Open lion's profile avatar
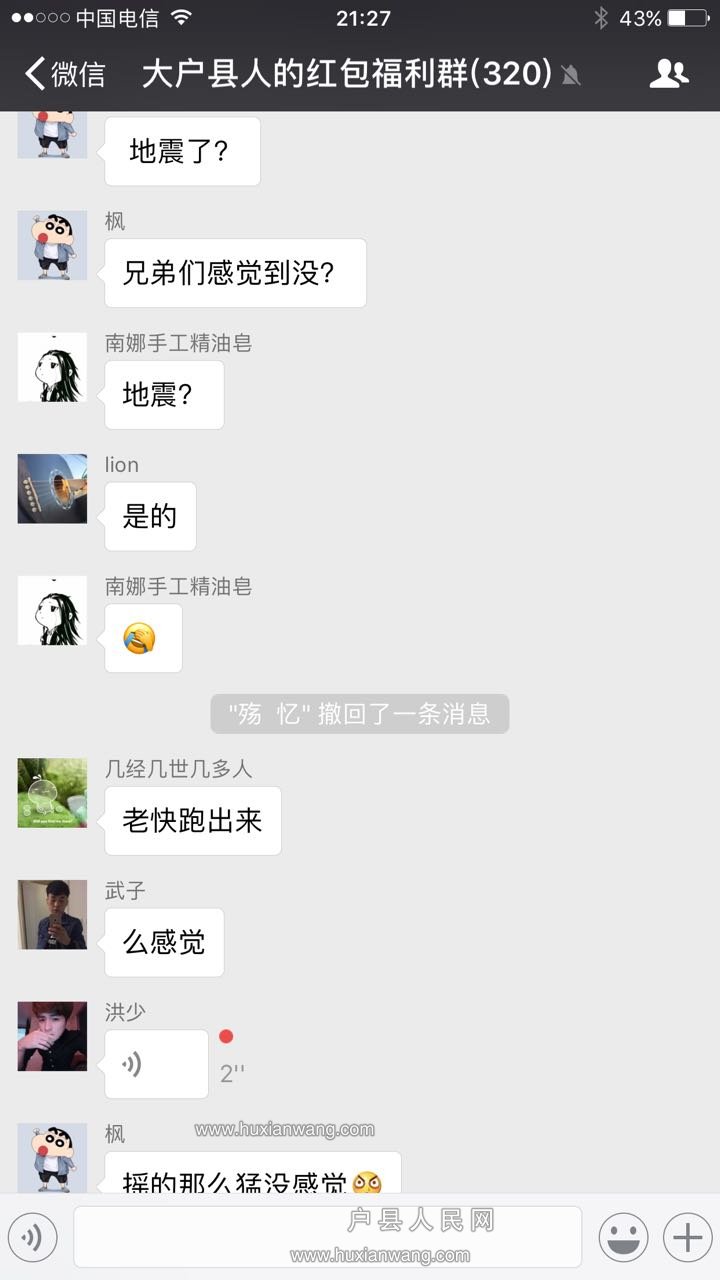The width and height of the screenshot is (720, 1280). coord(52,489)
